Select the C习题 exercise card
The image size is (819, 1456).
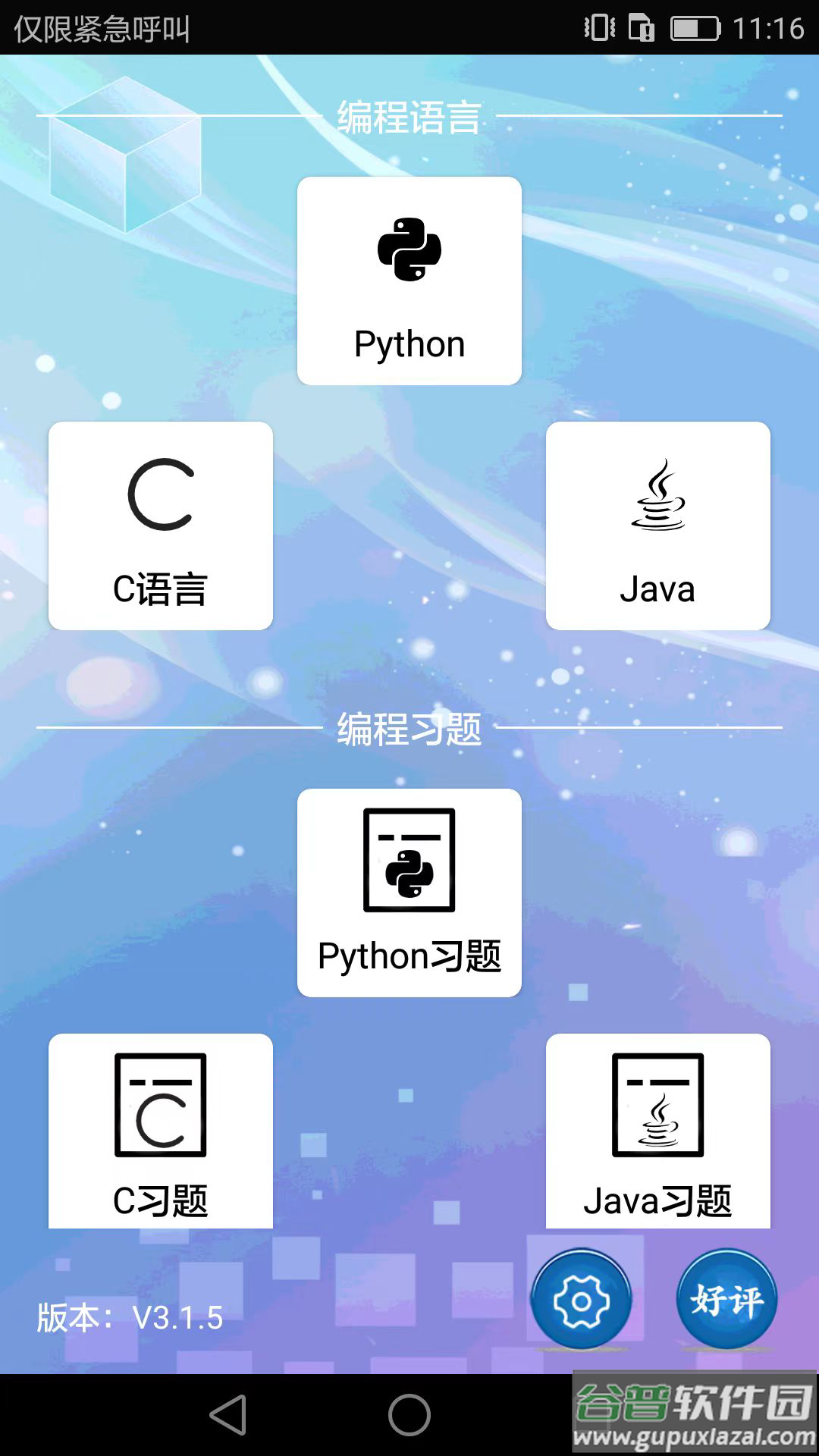pos(160,1130)
